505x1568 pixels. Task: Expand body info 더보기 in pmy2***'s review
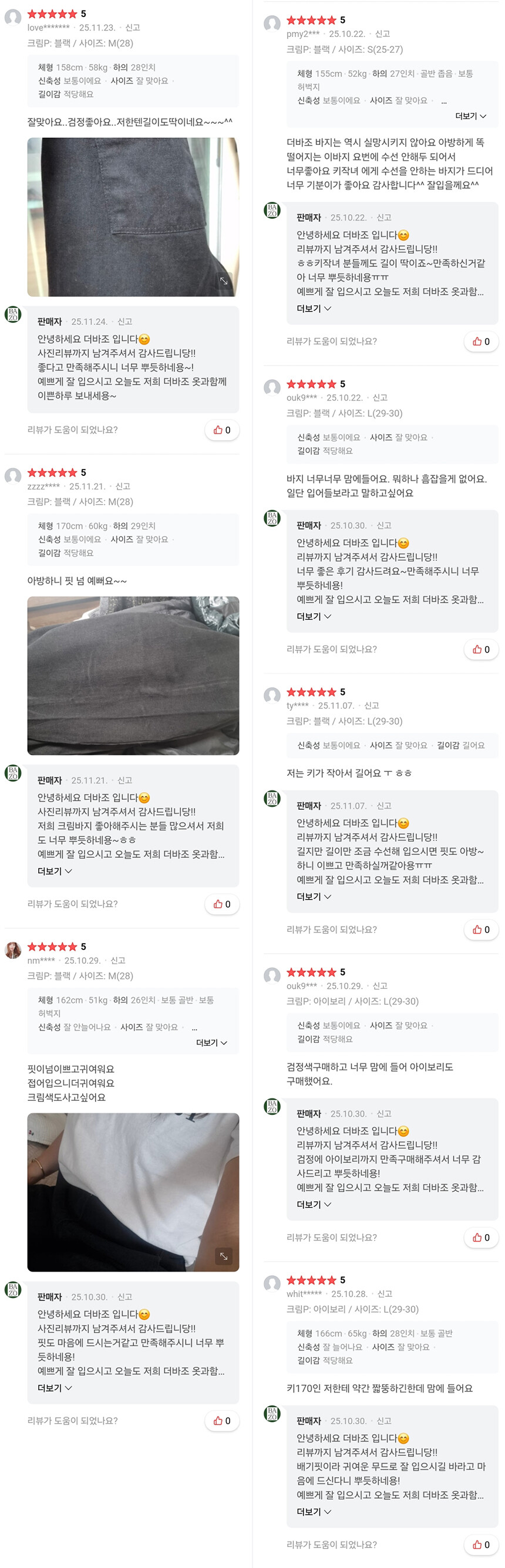pyautogui.click(x=471, y=116)
